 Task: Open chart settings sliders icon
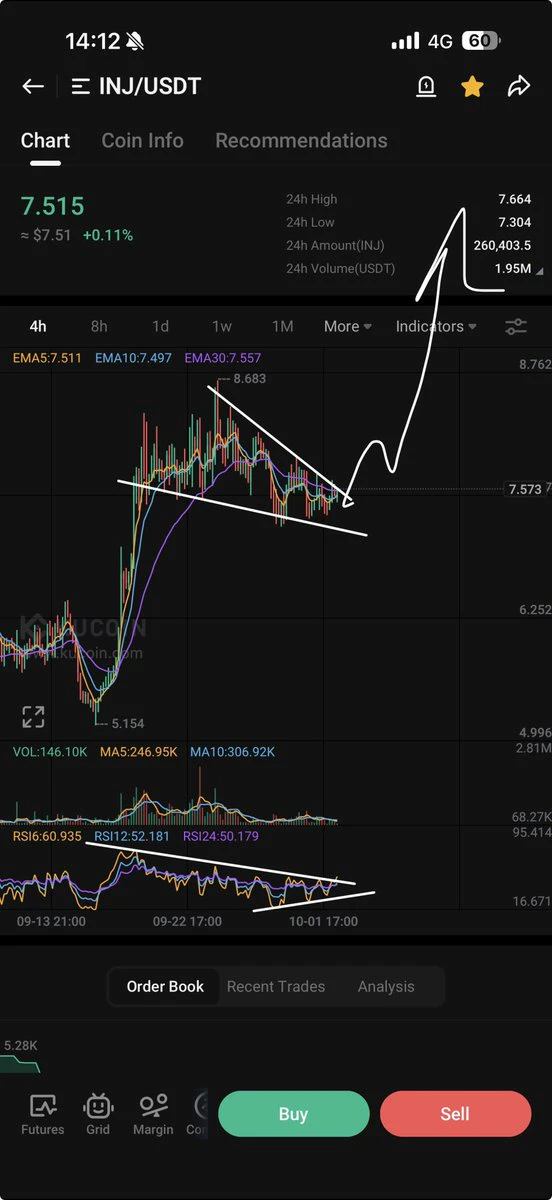pos(516,326)
